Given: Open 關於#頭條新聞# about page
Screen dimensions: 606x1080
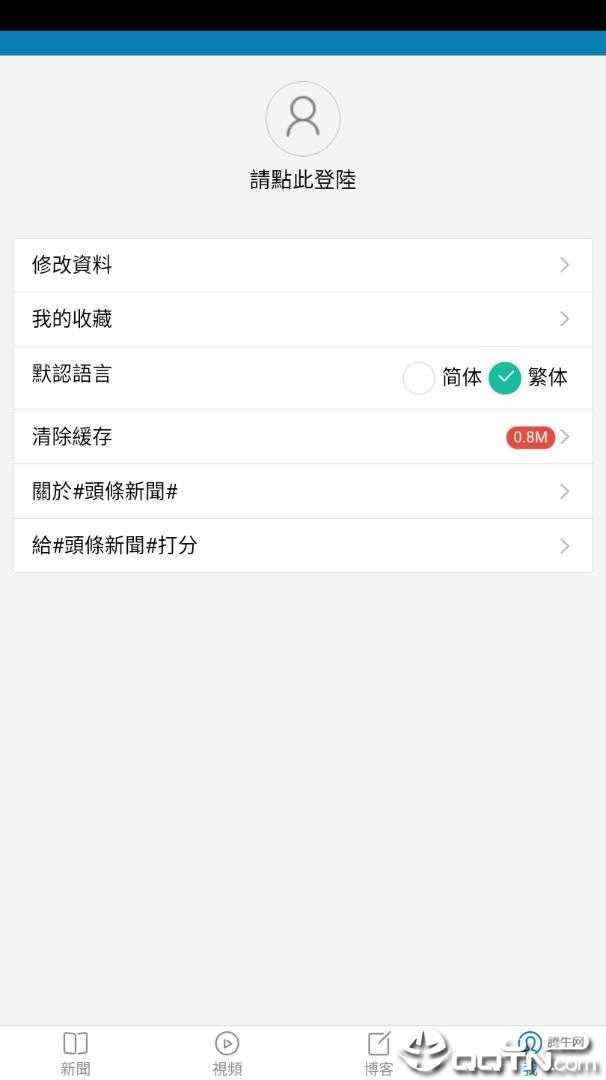Looking at the screenshot, I should (x=302, y=492).
